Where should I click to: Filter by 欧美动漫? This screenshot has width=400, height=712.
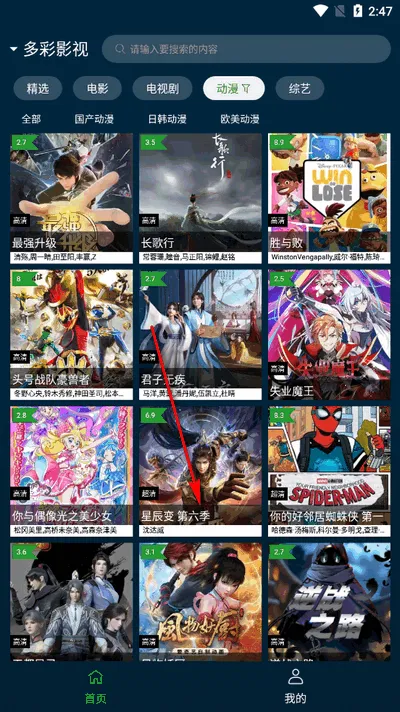(240, 119)
